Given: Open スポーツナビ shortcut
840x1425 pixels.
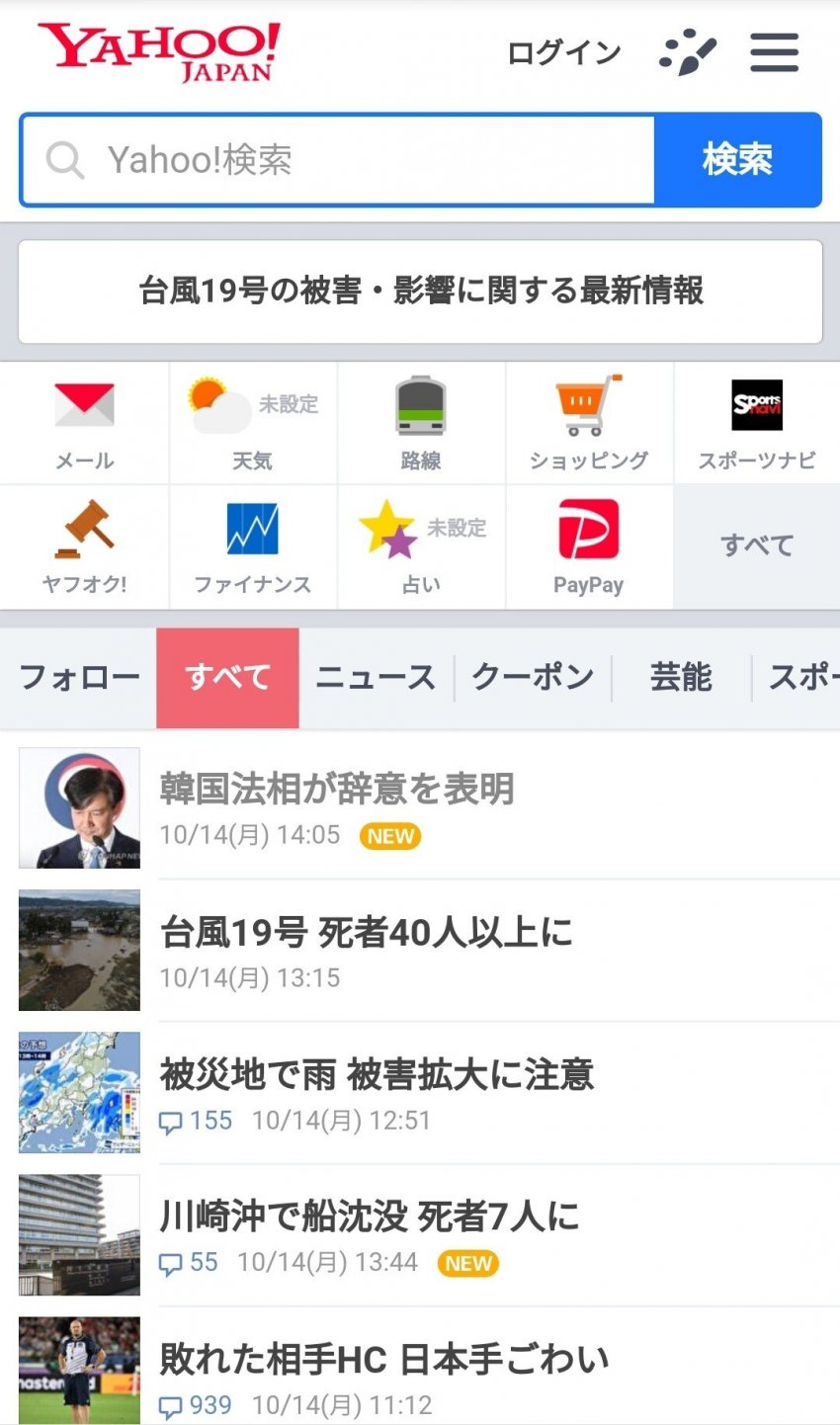Looking at the screenshot, I should coord(757,423).
